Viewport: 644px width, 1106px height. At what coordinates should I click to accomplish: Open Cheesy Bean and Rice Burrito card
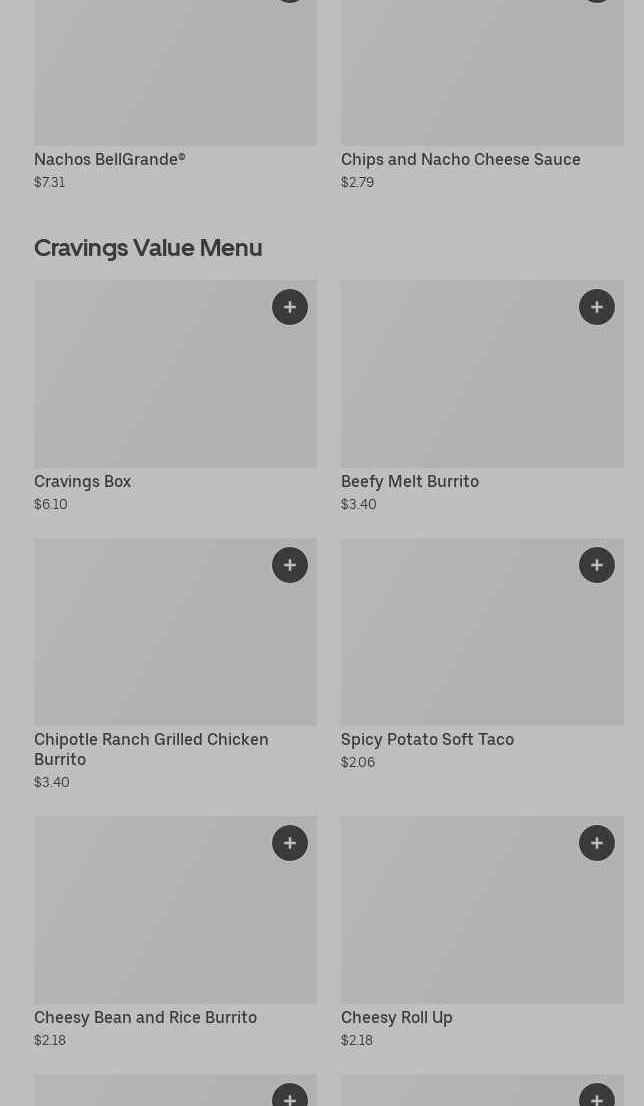point(176,932)
